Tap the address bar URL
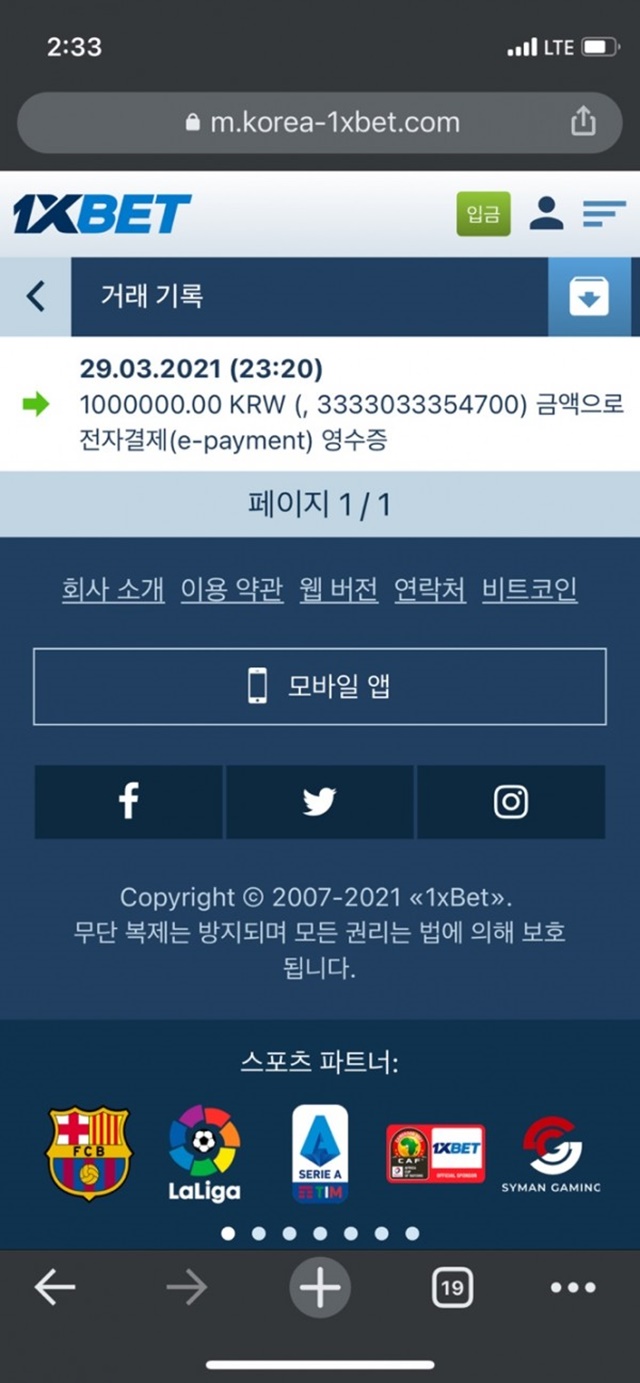 (322, 123)
